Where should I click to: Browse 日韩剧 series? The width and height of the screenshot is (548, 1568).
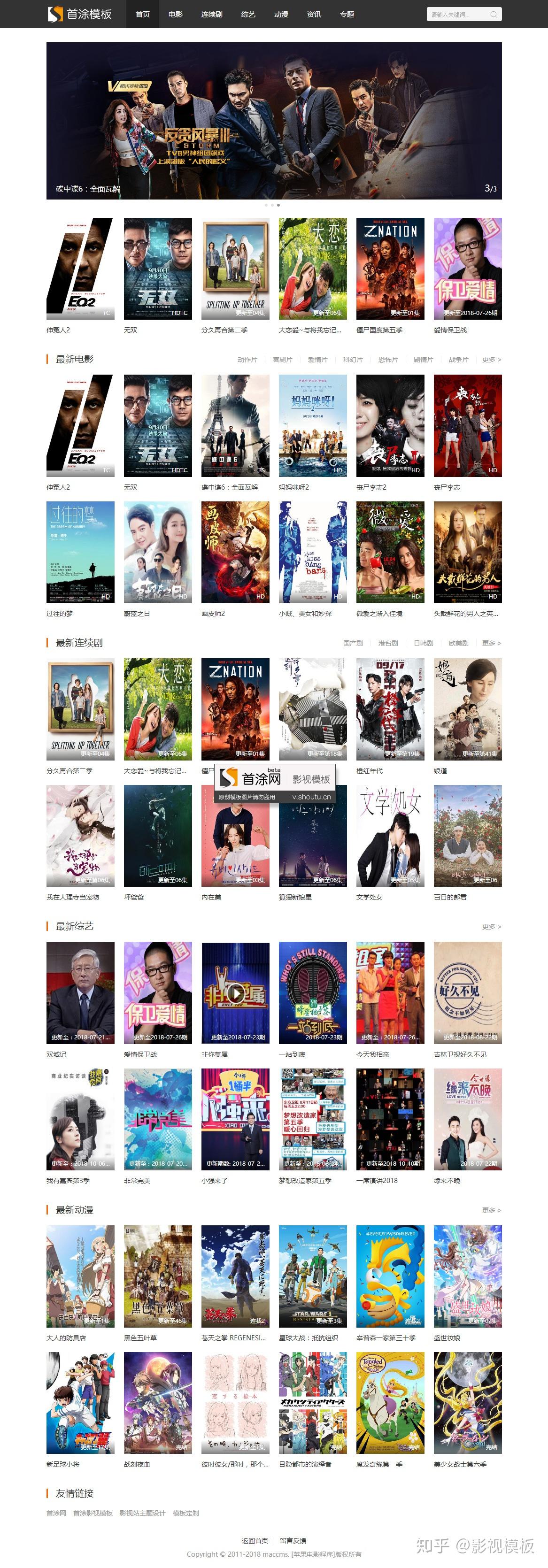pyautogui.click(x=423, y=643)
